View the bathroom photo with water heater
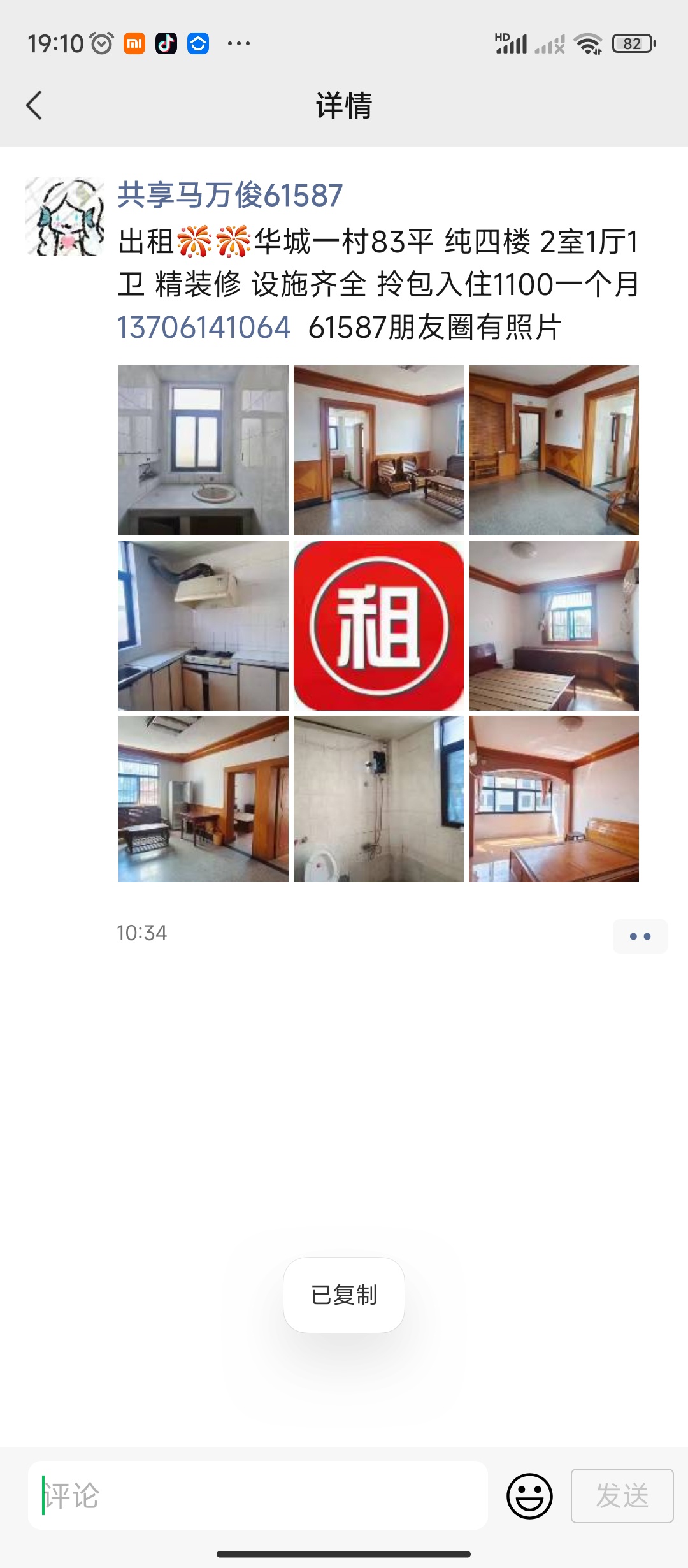Image resolution: width=688 pixels, height=1568 pixels. click(x=378, y=799)
